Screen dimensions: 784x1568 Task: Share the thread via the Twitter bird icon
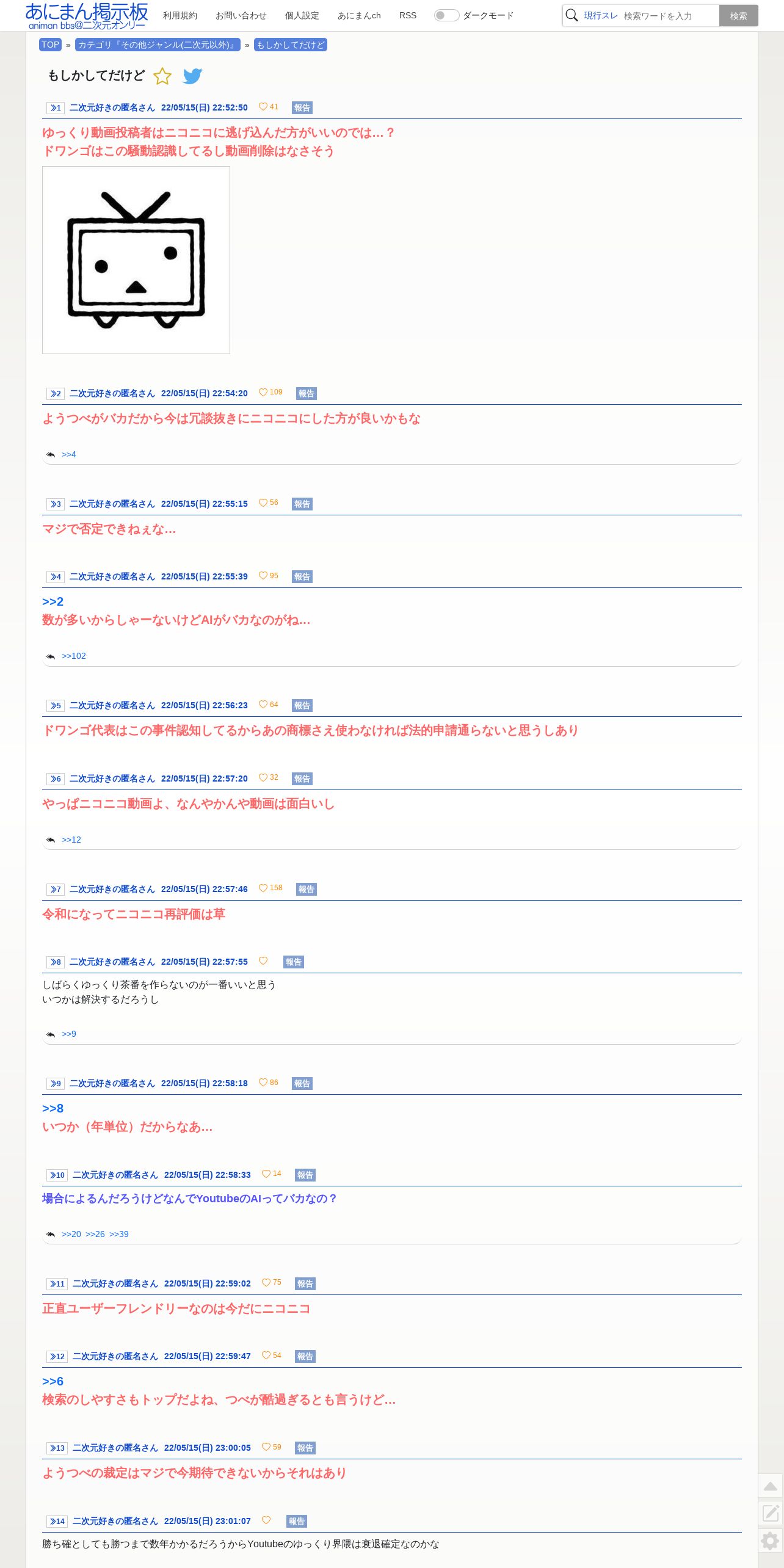(x=192, y=76)
